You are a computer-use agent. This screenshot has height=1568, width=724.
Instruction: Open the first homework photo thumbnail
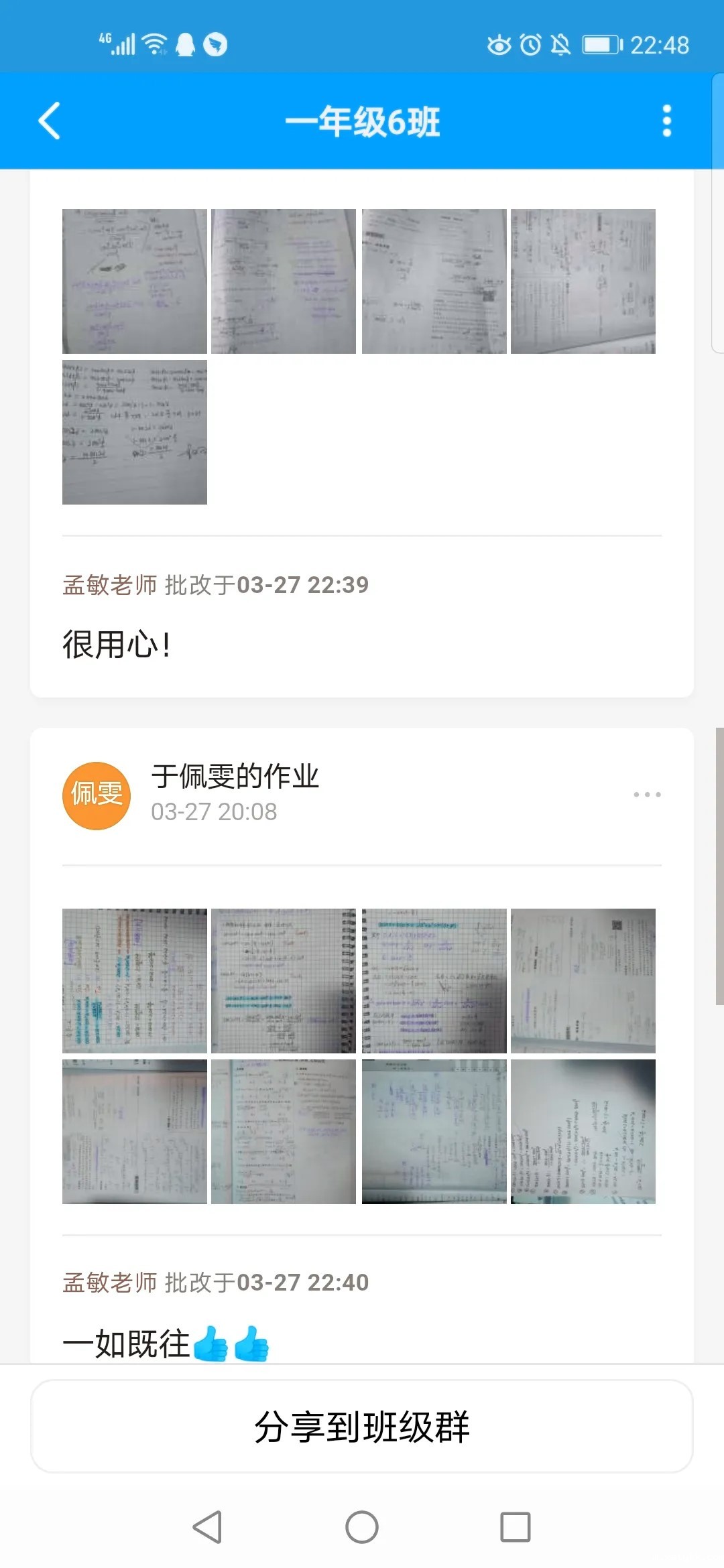coord(134,280)
